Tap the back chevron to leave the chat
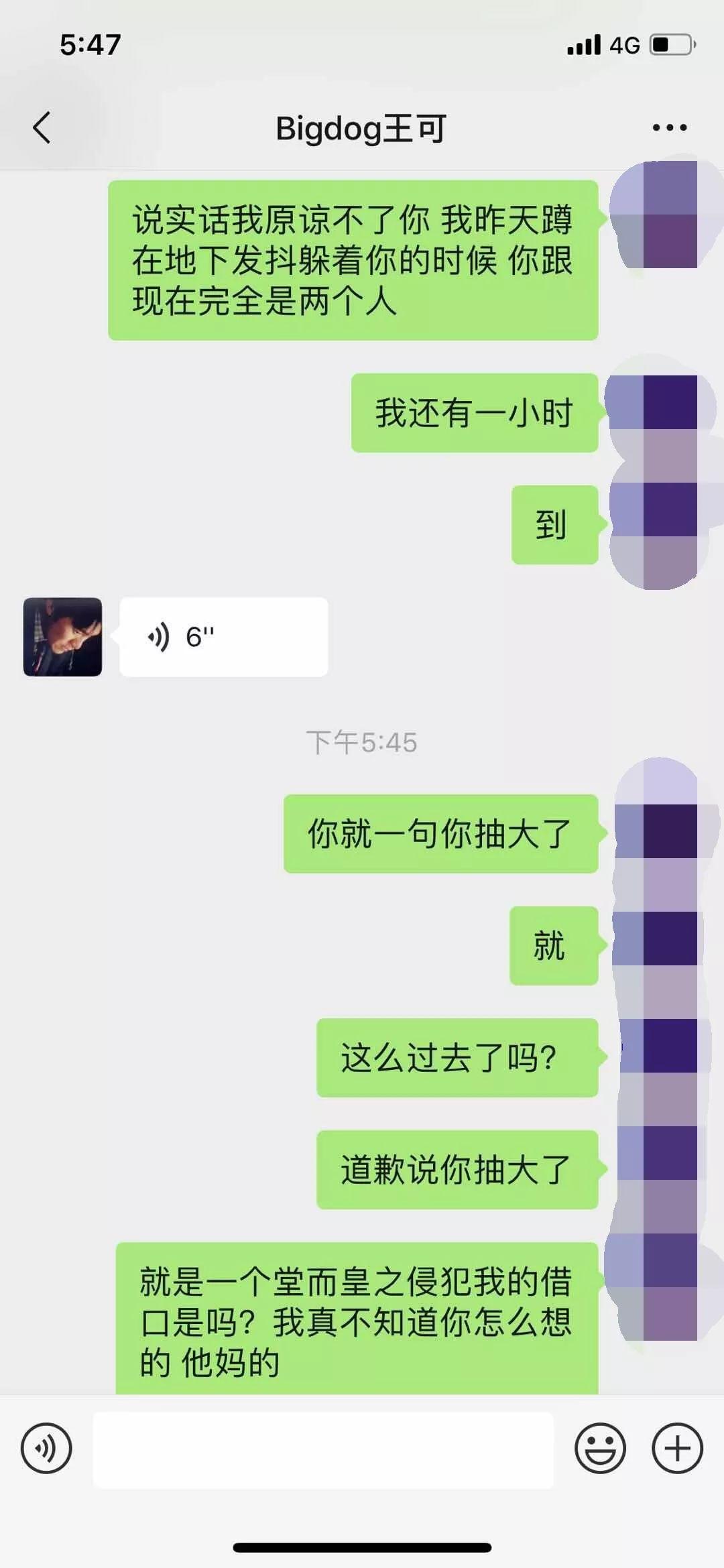Viewport: 724px width, 1568px height. coord(42,127)
